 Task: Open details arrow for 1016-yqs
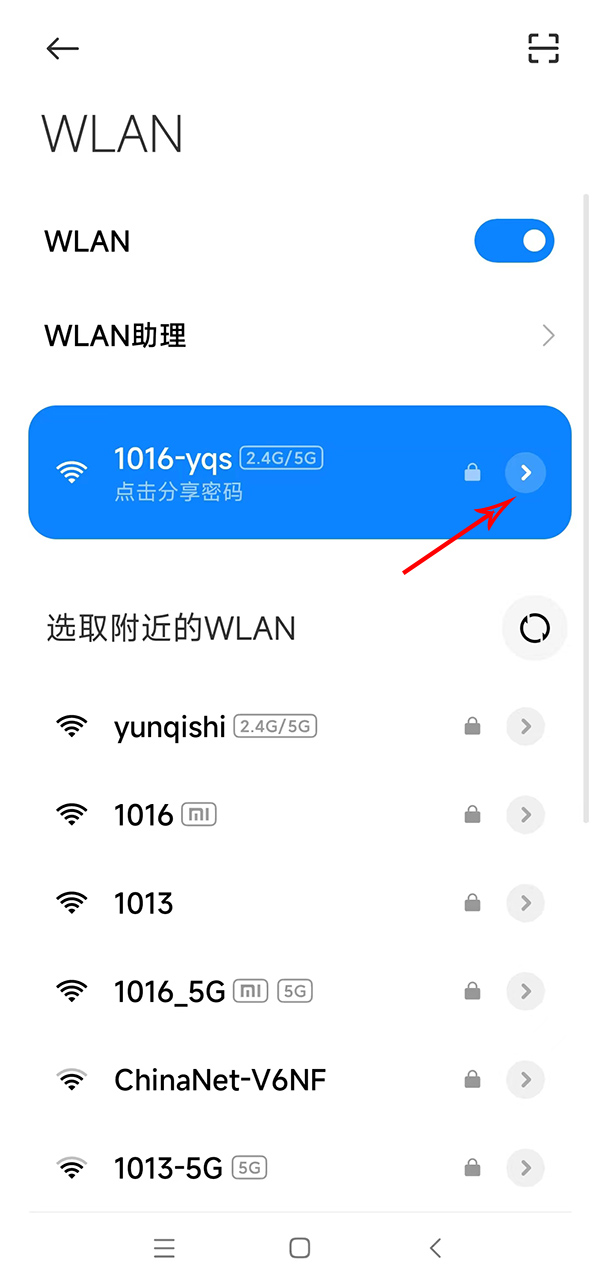526,472
